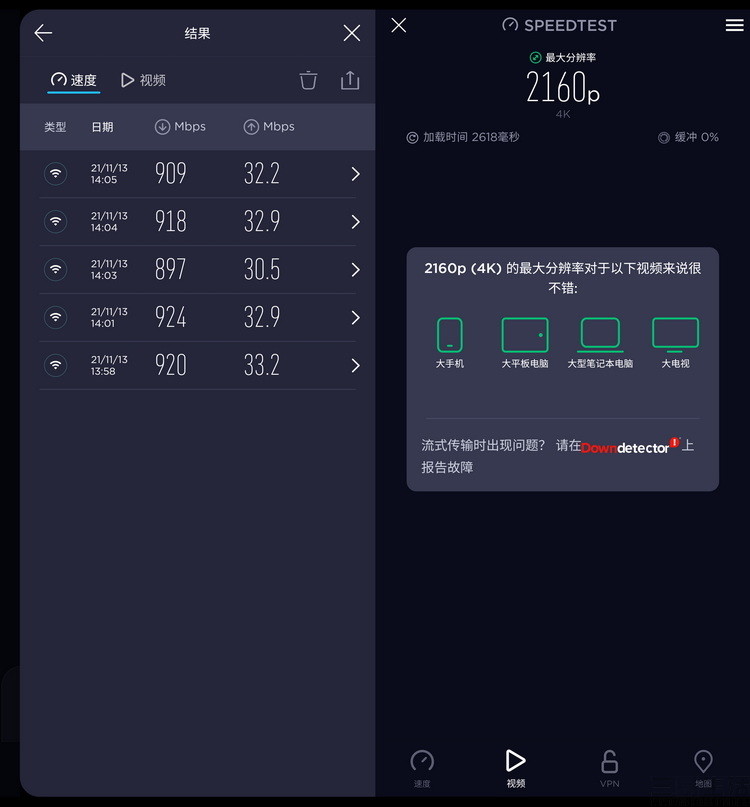Screen dimensions: 750x807
Task: Open the VPN tab
Action: coord(609,768)
